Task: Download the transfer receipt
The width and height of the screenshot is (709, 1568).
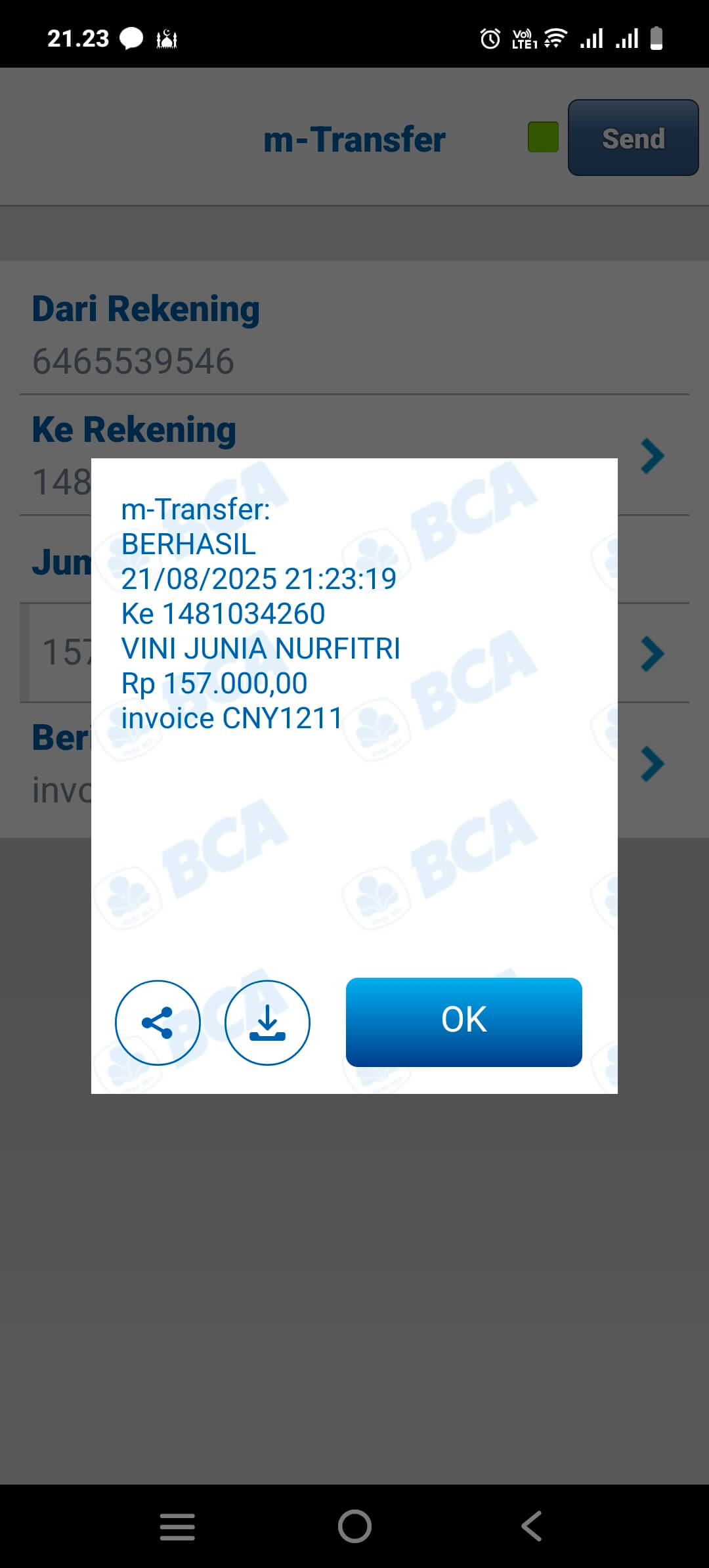Action: (267, 1022)
